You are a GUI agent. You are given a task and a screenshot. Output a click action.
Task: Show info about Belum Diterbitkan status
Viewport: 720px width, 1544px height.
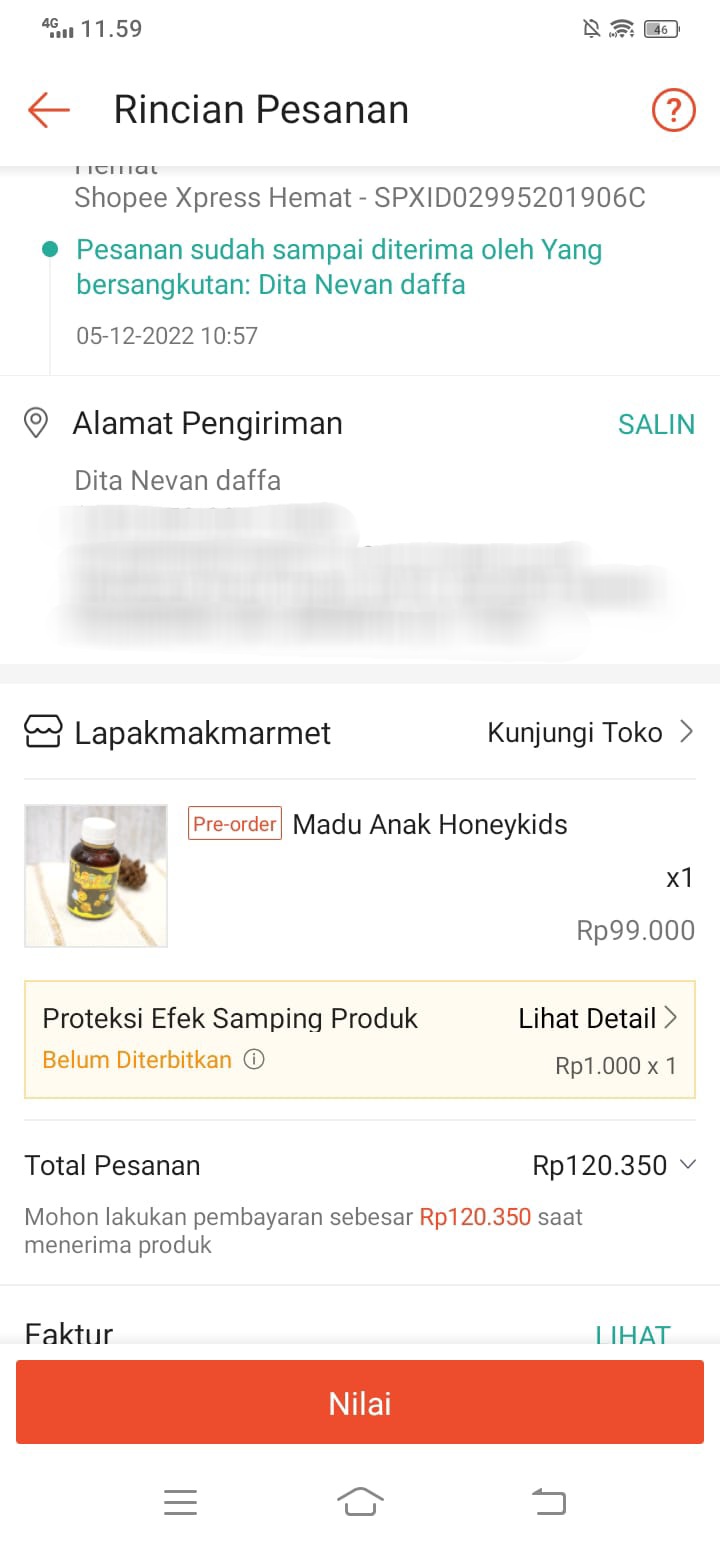pos(255,1060)
